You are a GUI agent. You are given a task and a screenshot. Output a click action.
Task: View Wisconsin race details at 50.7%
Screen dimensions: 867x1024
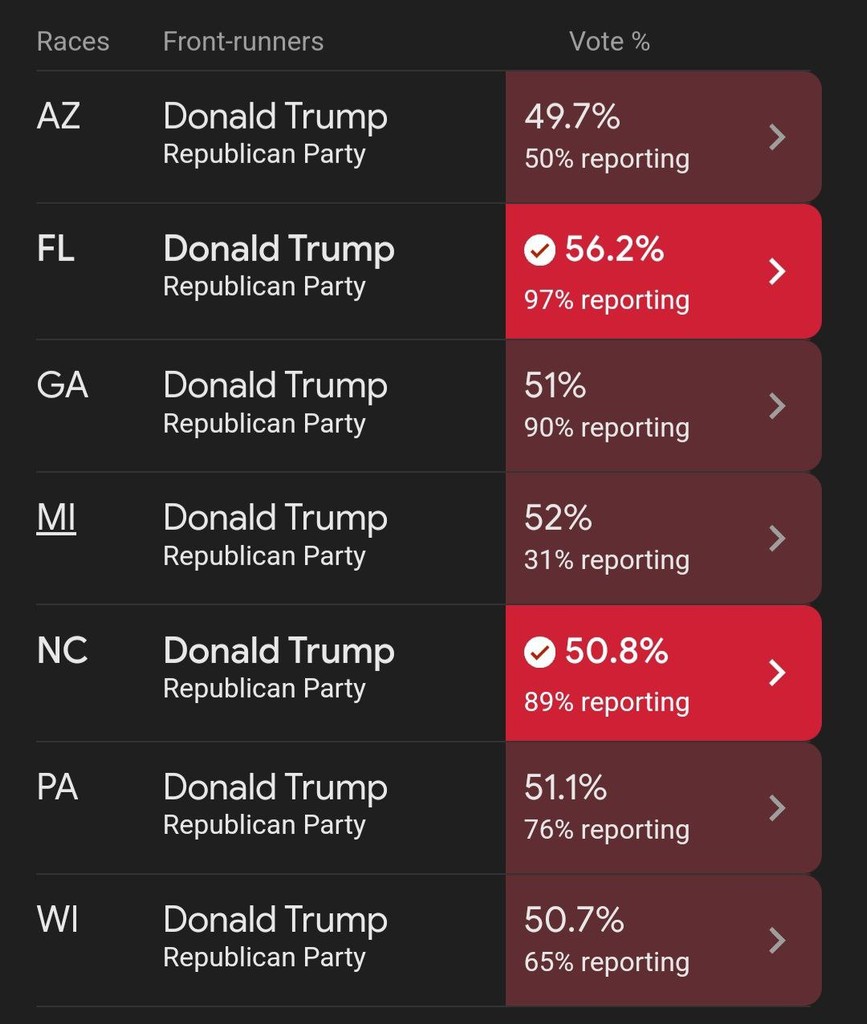[x=662, y=940]
